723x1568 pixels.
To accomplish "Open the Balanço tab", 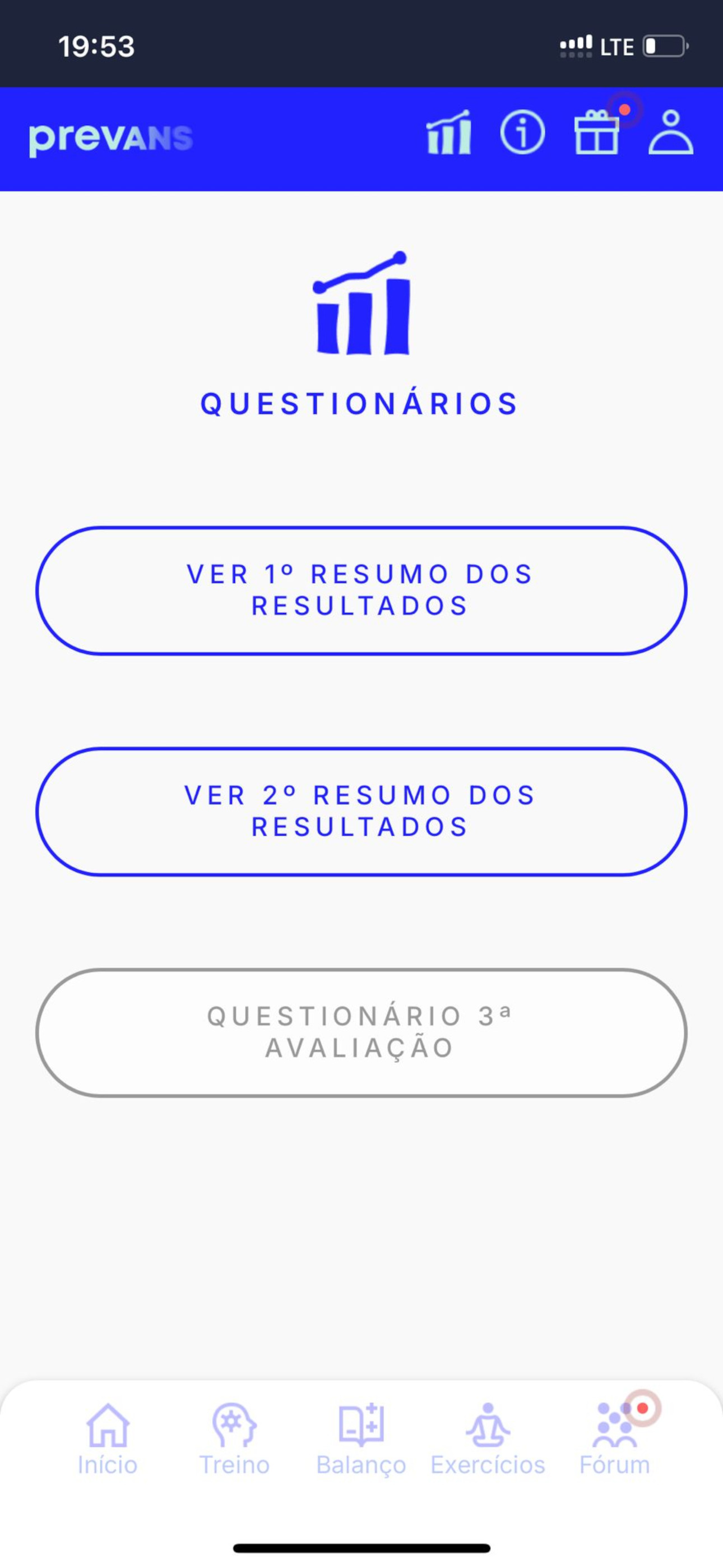I will 361,1440.
